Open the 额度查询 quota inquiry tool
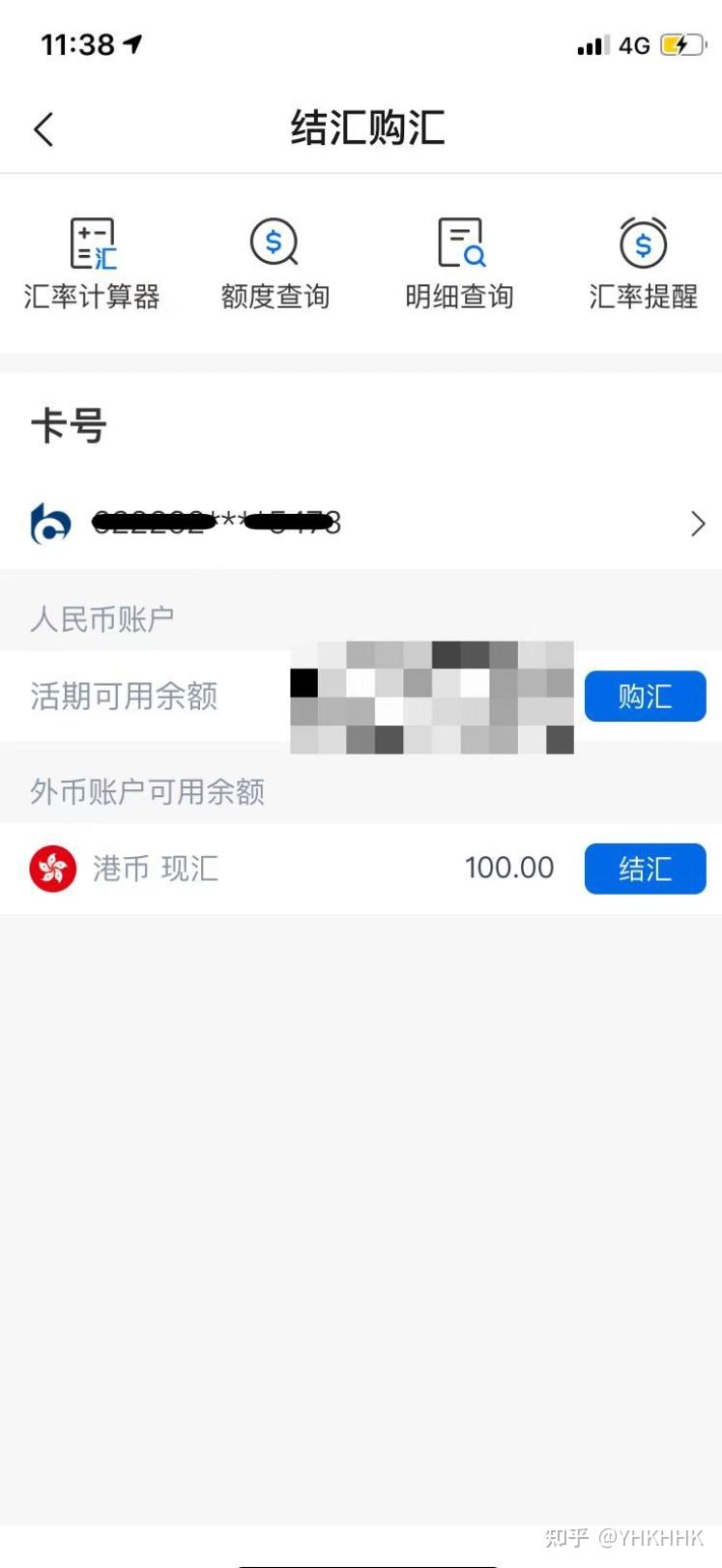Image resolution: width=722 pixels, height=1568 pixels. (x=274, y=259)
